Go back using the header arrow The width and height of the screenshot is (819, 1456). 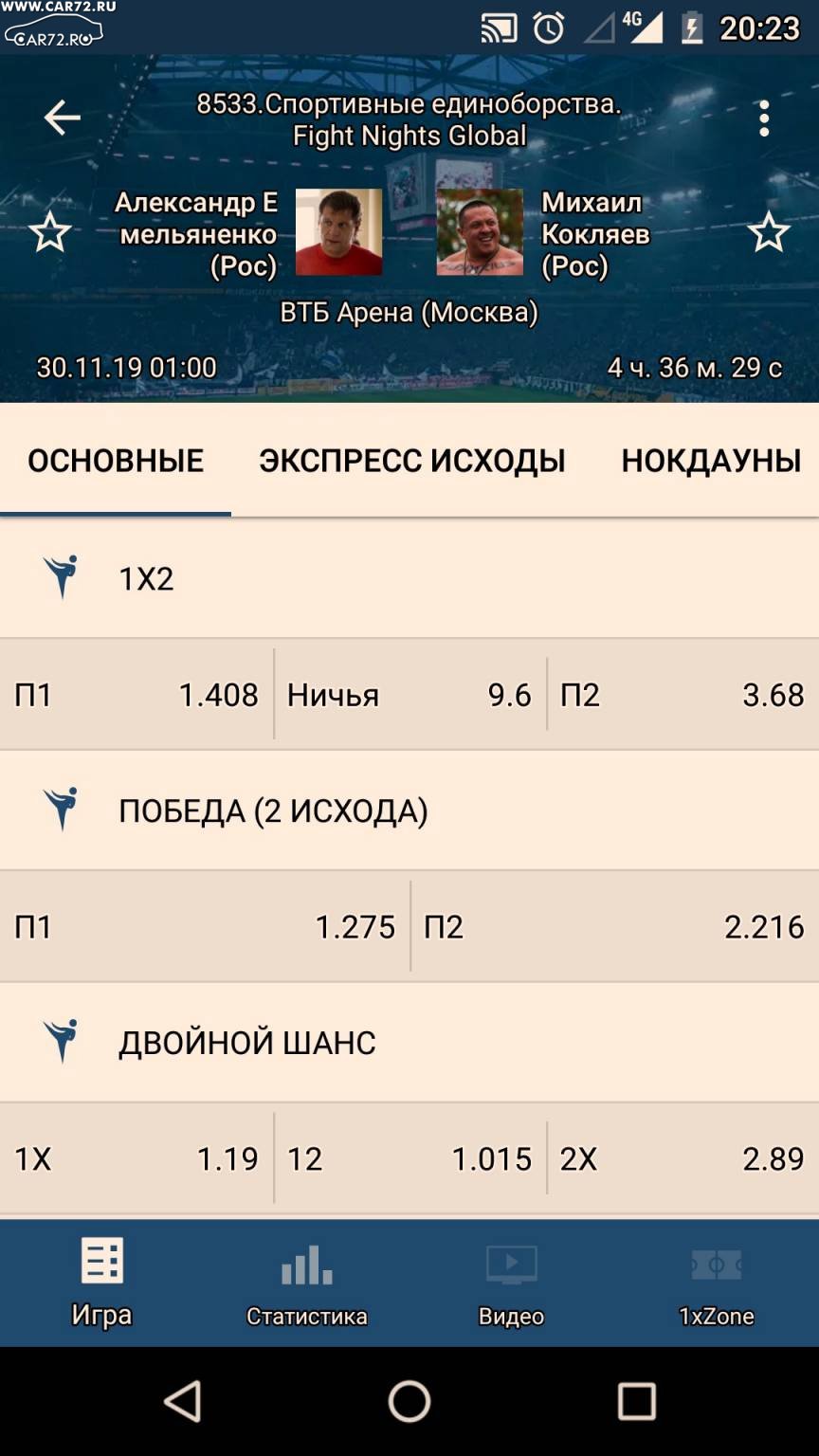(x=63, y=118)
